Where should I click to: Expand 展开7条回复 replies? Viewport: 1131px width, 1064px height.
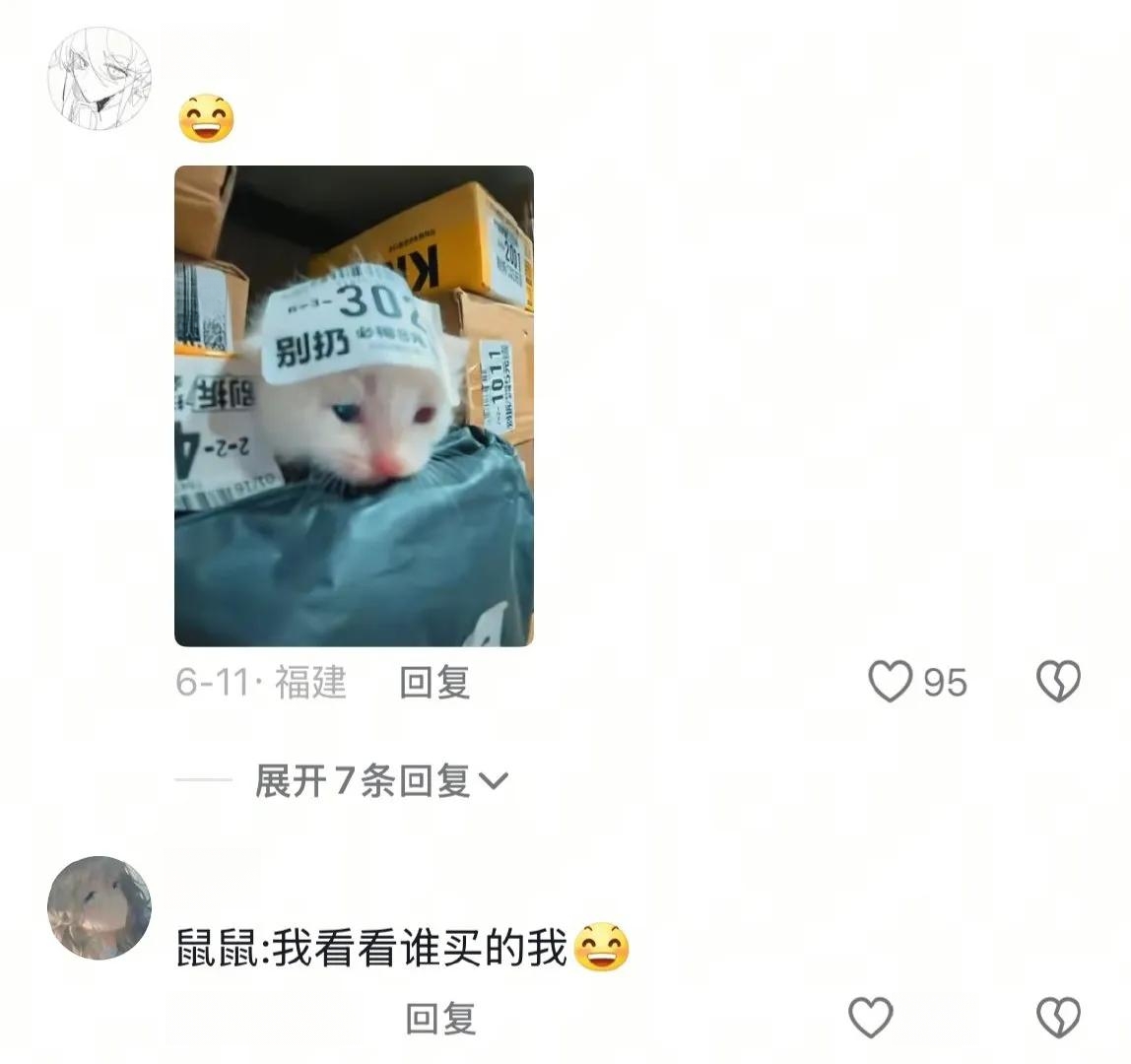tap(380, 781)
